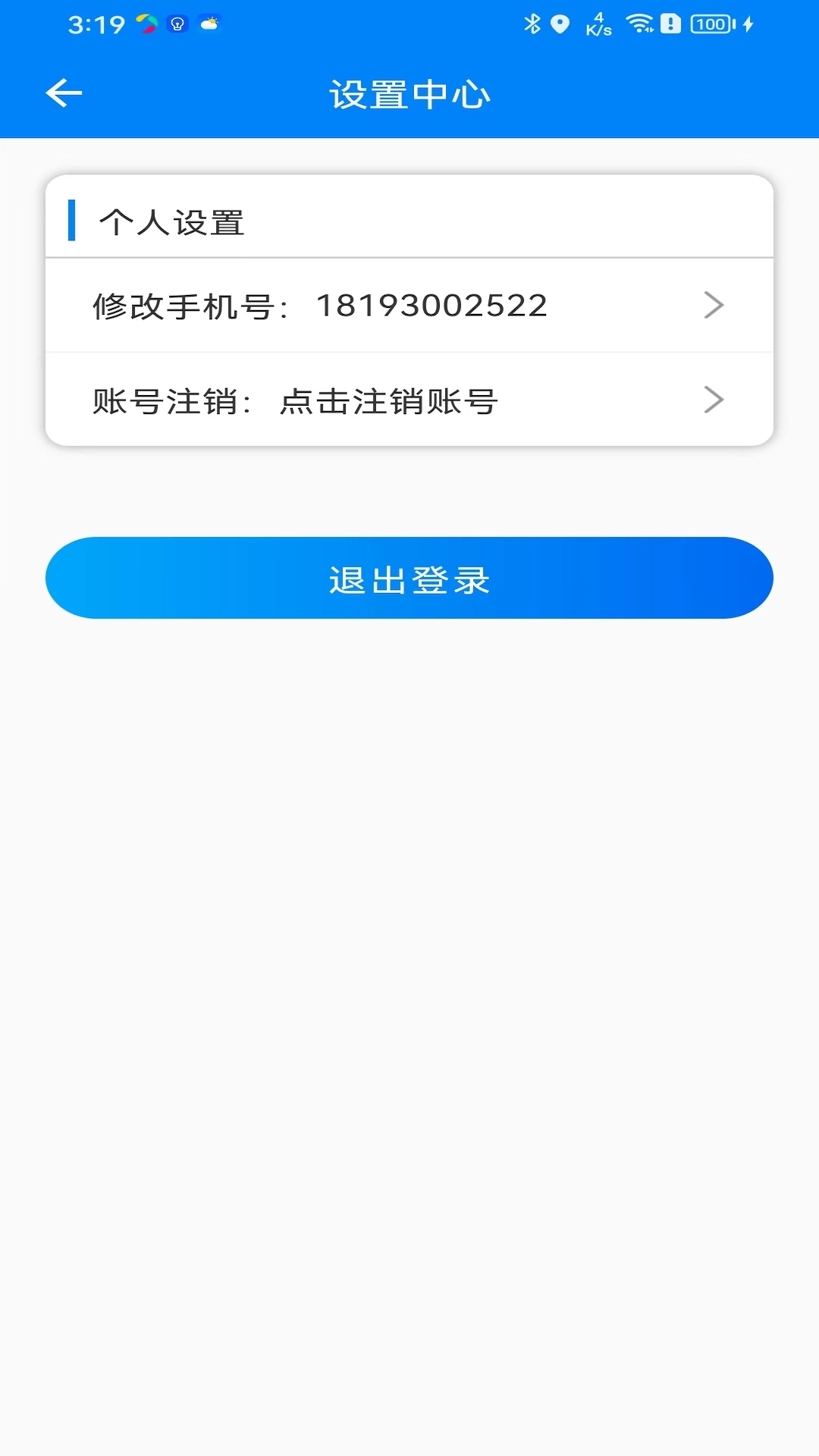Tap the 退出登录 button
The height and width of the screenshot is (1456, 819).
[x=409, y=579]
